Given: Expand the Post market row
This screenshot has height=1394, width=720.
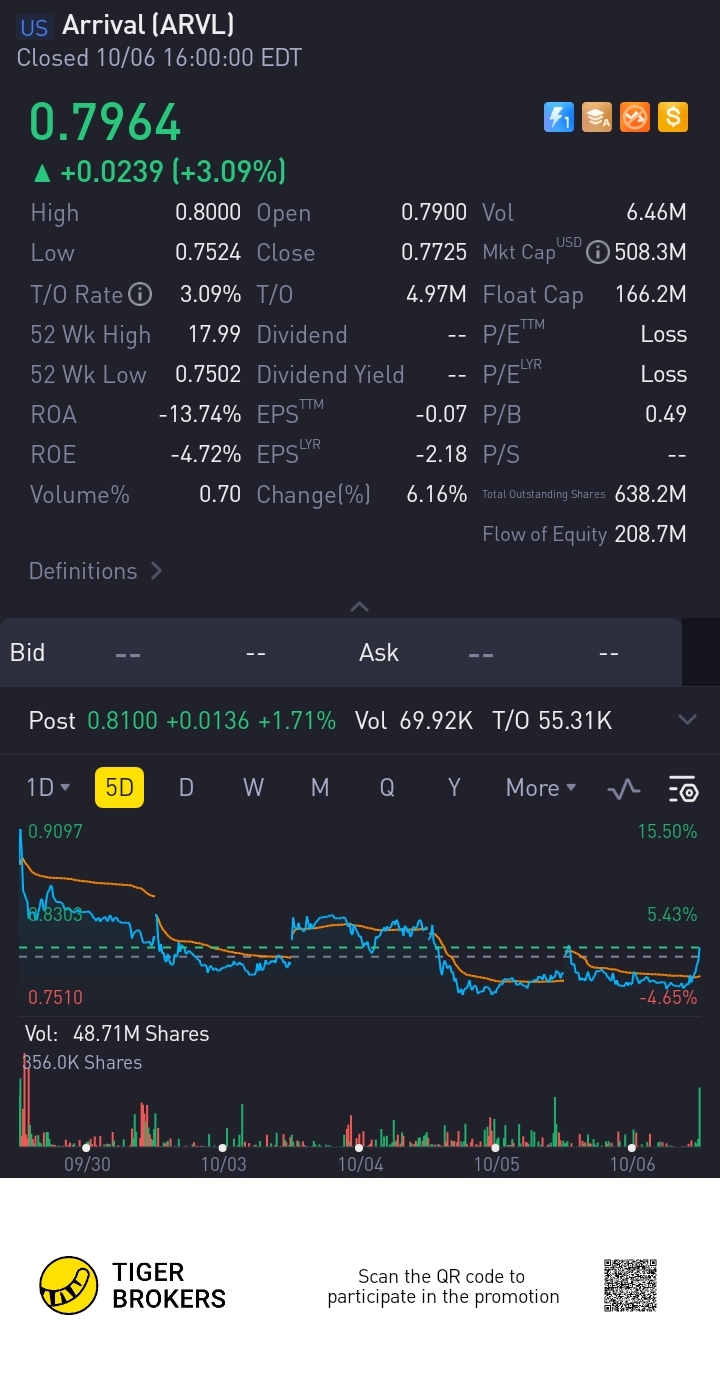Looking at the screenshot, I should point(687,720).
